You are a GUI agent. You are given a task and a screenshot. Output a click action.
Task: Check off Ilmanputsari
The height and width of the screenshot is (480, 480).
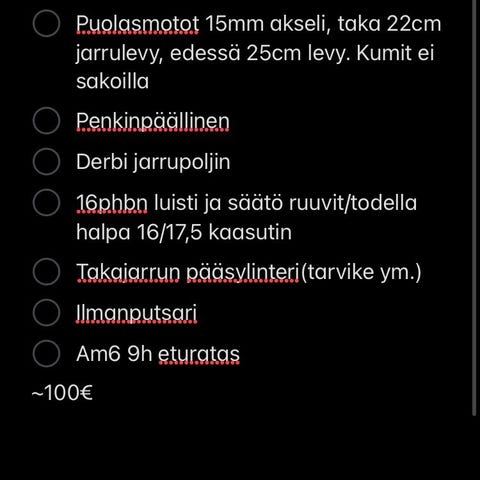click(x=46, y=313)
